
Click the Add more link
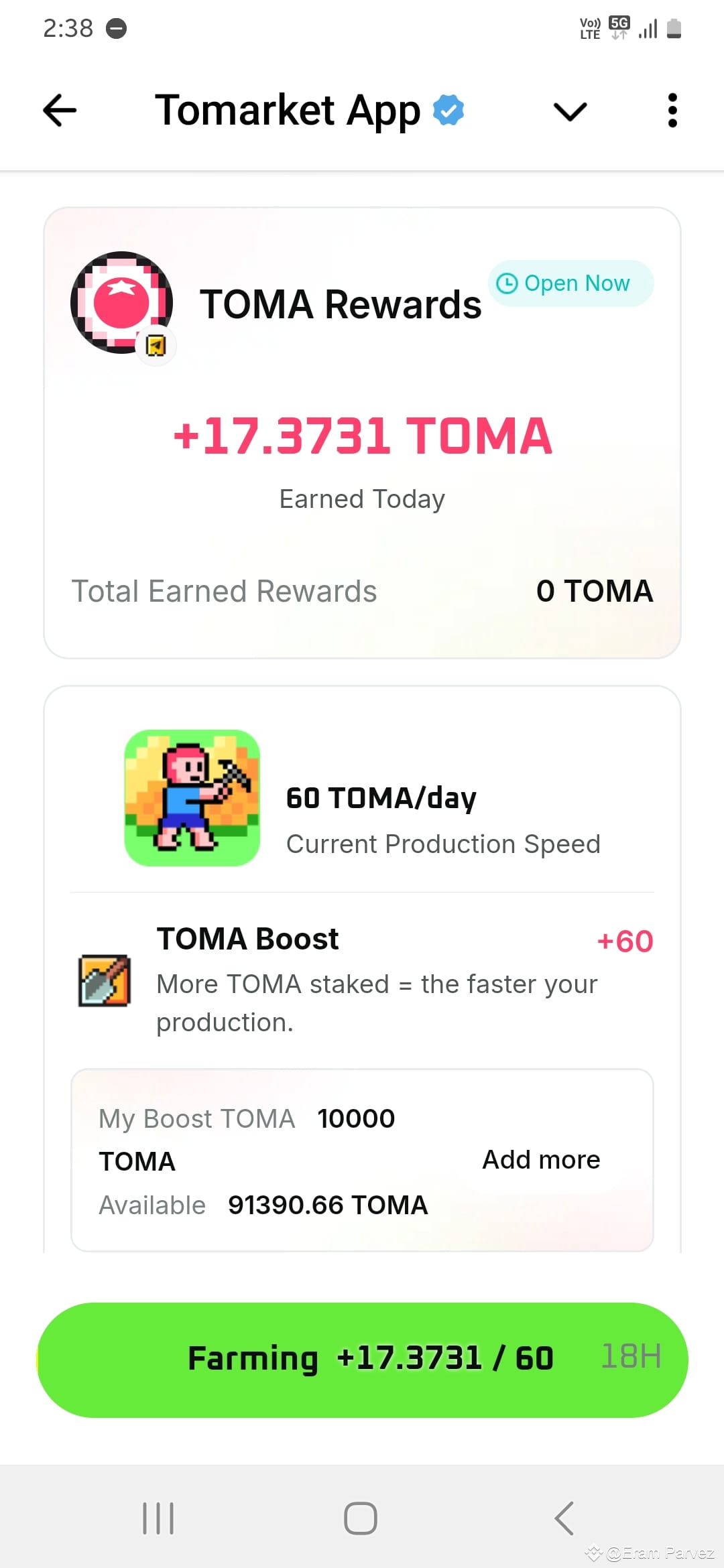pyautogui.click(x=540, y=1159)
